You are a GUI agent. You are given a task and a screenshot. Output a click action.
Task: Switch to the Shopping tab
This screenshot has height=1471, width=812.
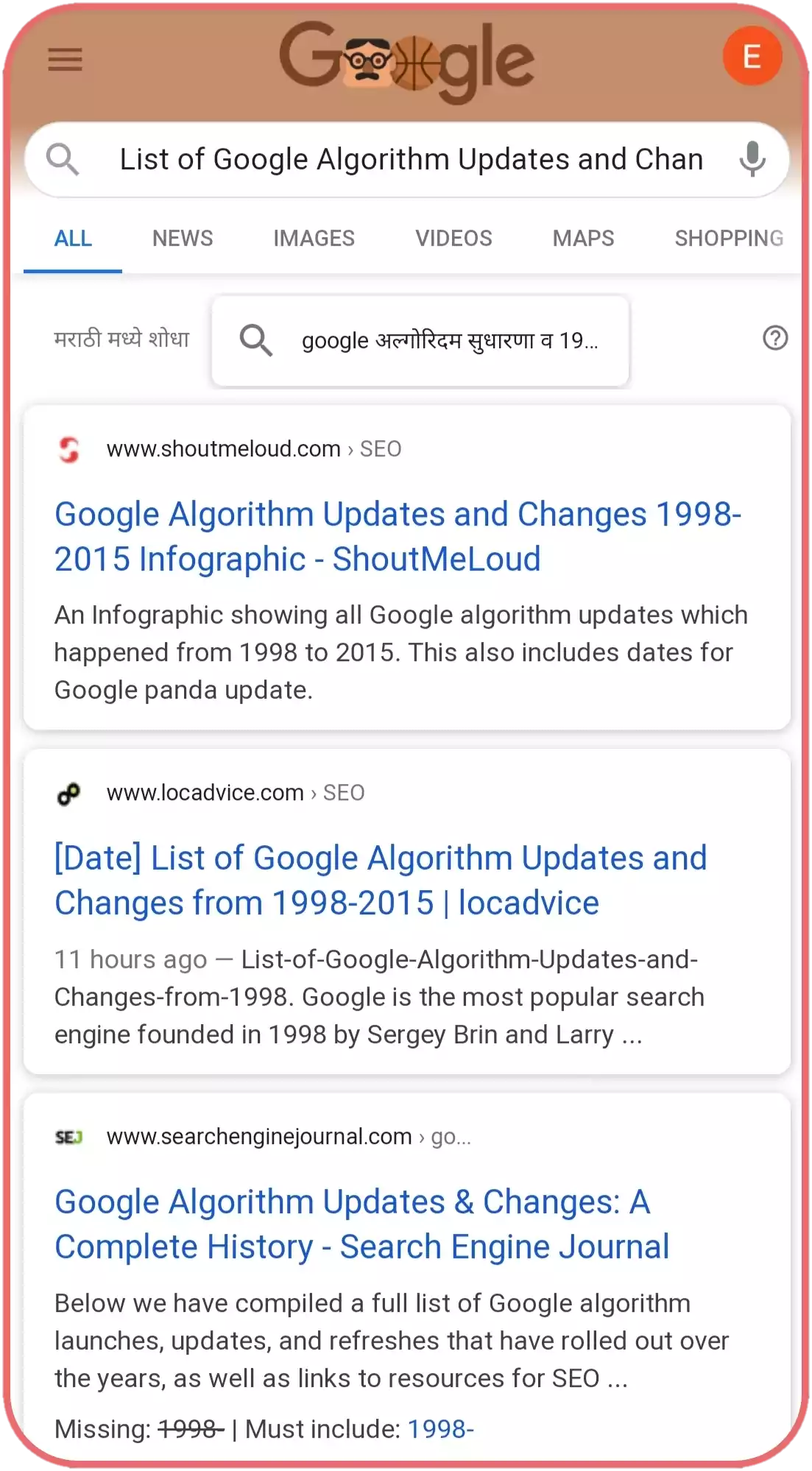729,239
